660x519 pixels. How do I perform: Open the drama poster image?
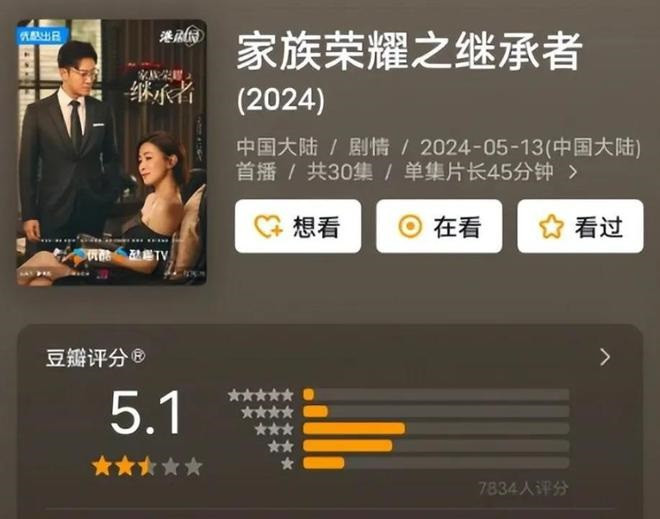coord(112,152)
